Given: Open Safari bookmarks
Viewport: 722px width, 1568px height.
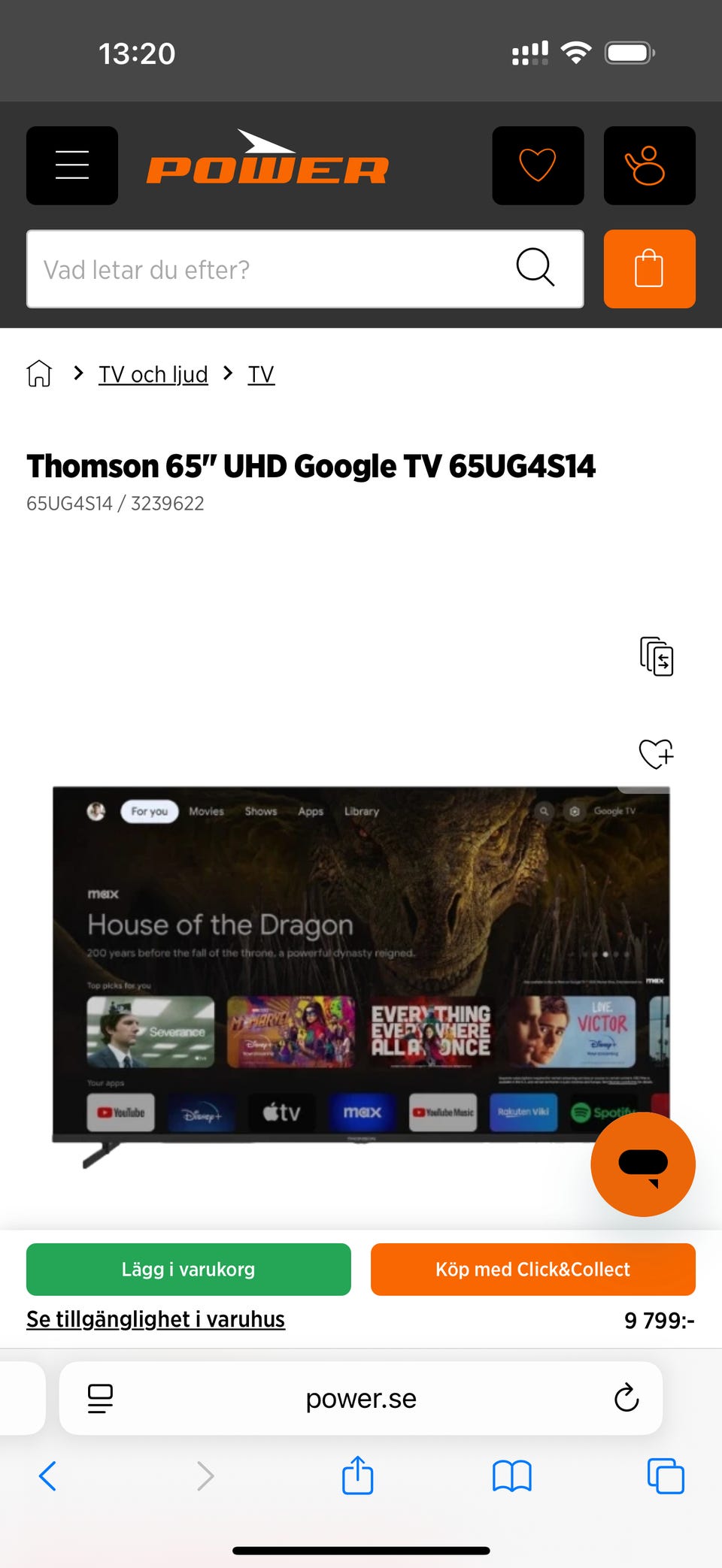Looking at the screenshot, I should click(511, 1476).
